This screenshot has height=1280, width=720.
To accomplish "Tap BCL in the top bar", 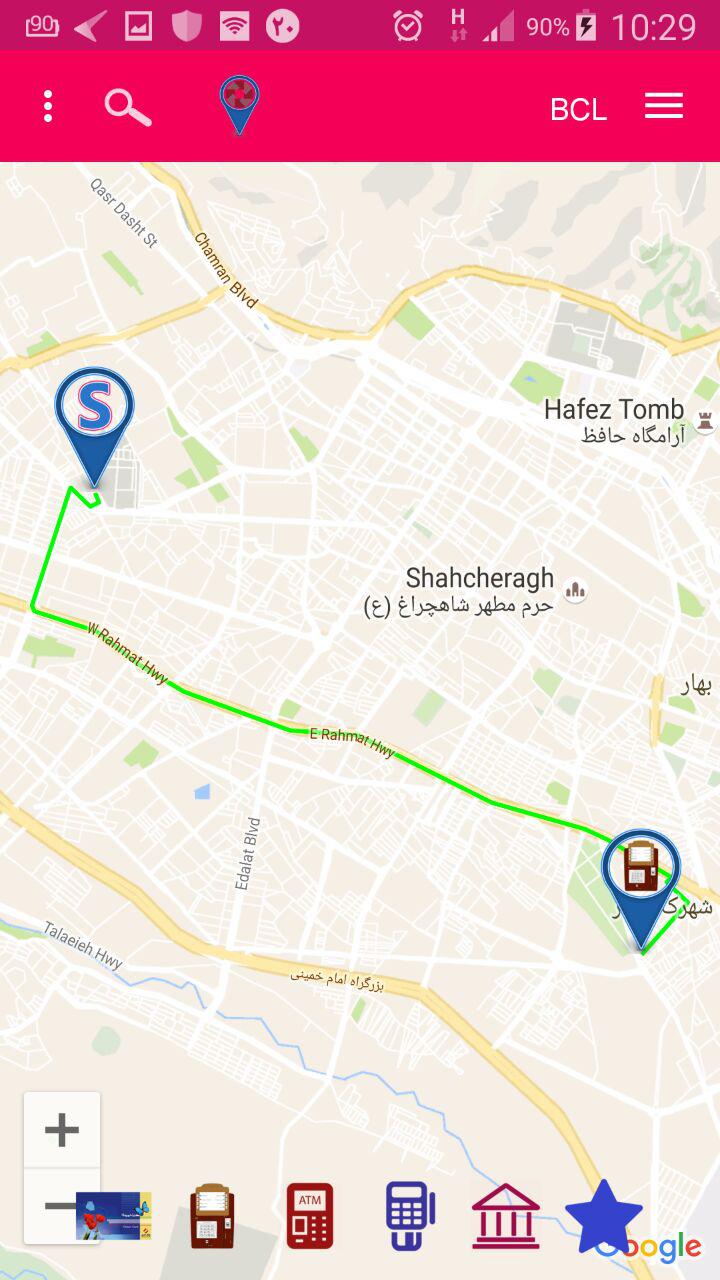I will coord(579,109).
